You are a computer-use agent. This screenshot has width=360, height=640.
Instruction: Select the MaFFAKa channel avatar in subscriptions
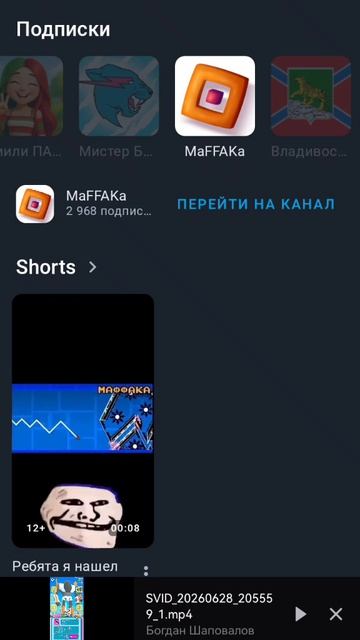tap(215, 96)
